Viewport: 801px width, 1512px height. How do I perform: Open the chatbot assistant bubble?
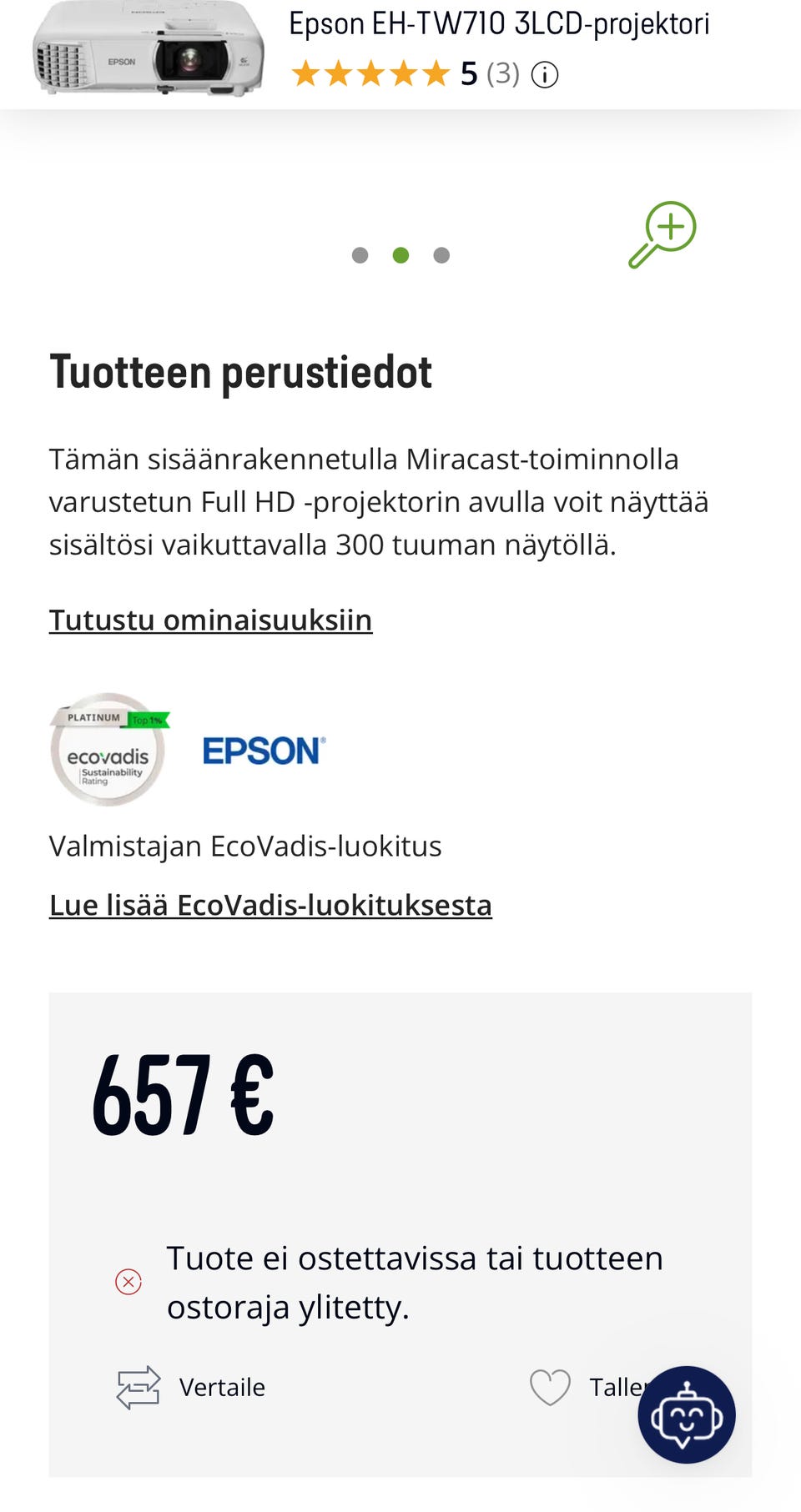tap(687, 1414)
